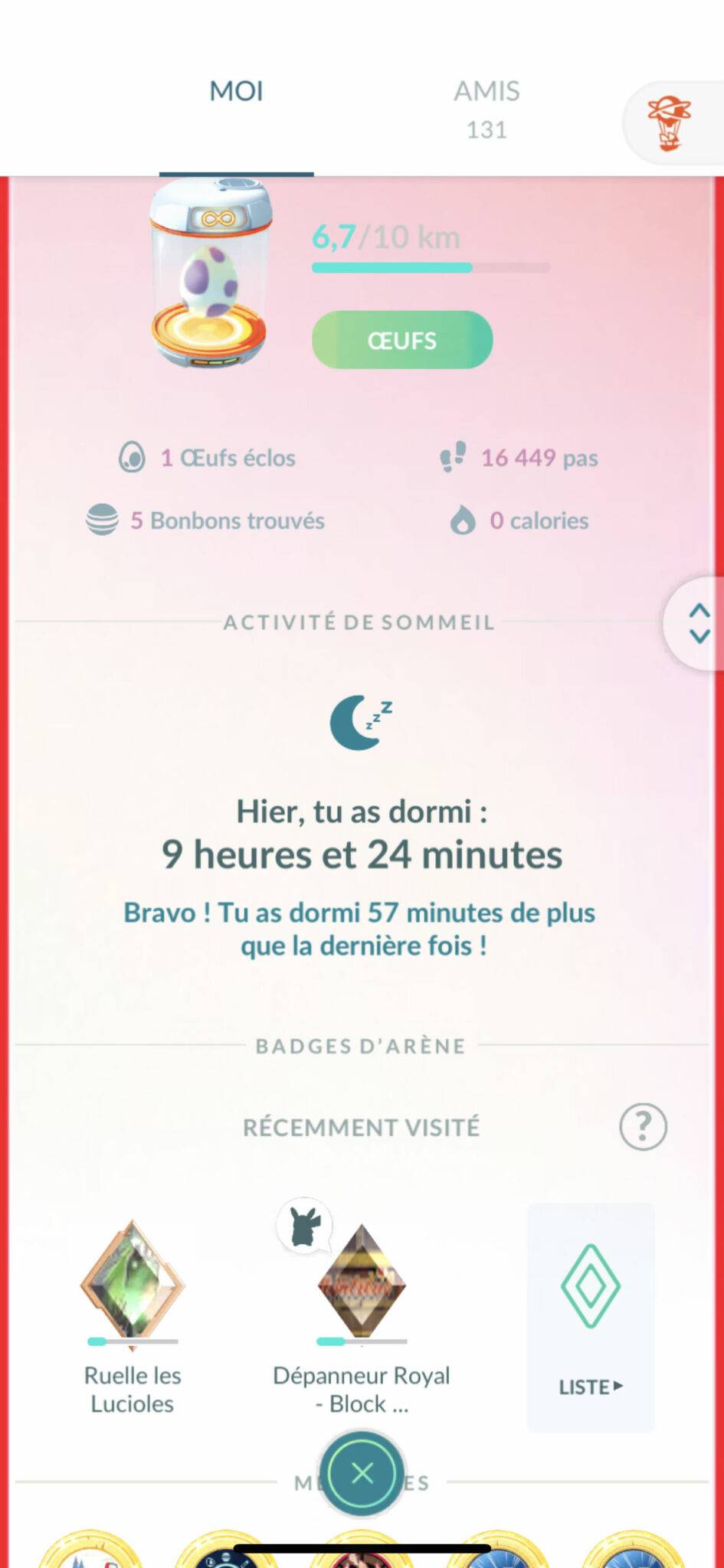Image resolution: width=724 pixels, height=1568 pixels.
Task: Select the MOI tab
Action: tap(236, 90)
